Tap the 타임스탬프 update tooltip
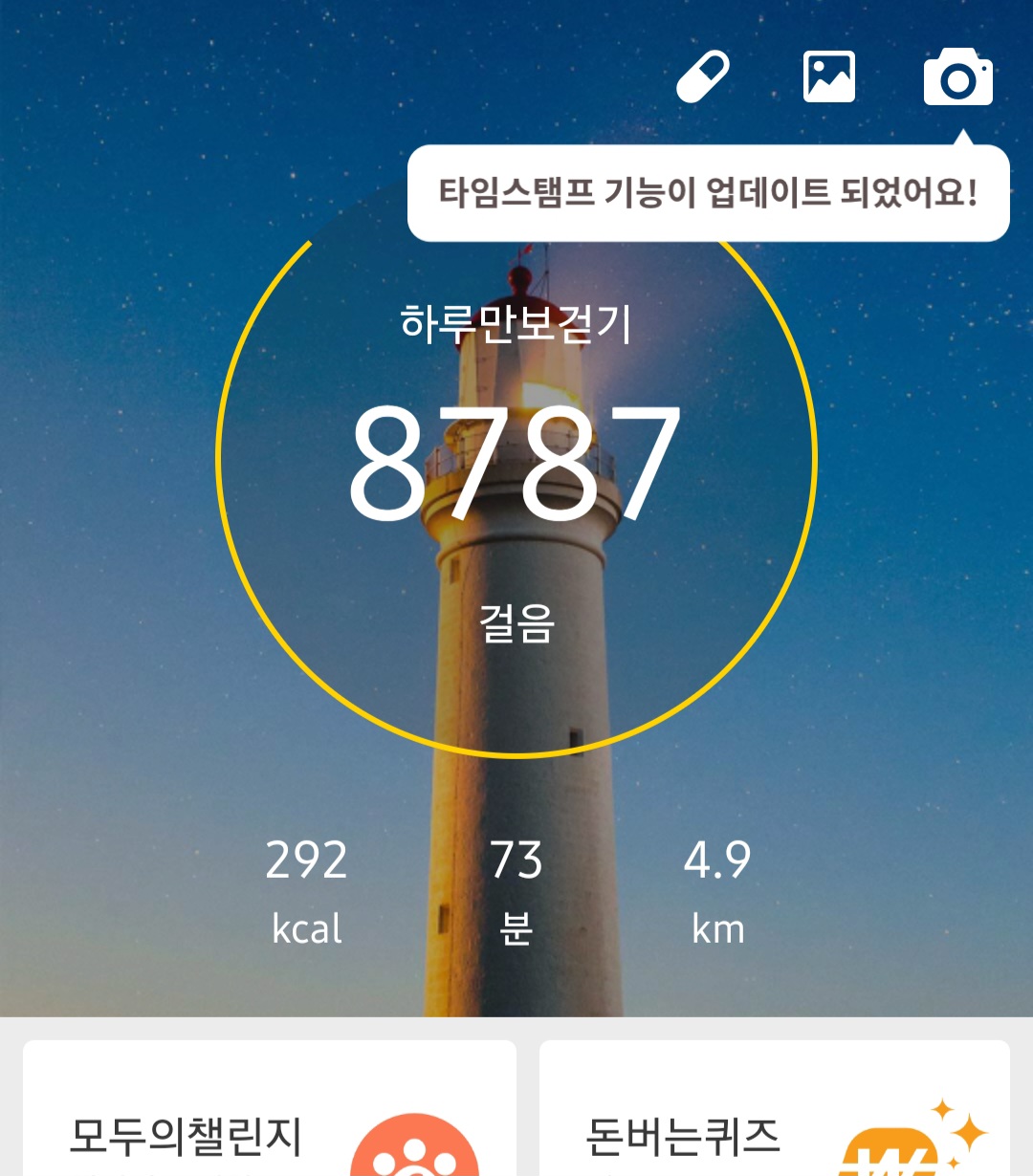Screen dimensions: 1033x1176 [x=708, y=194]
